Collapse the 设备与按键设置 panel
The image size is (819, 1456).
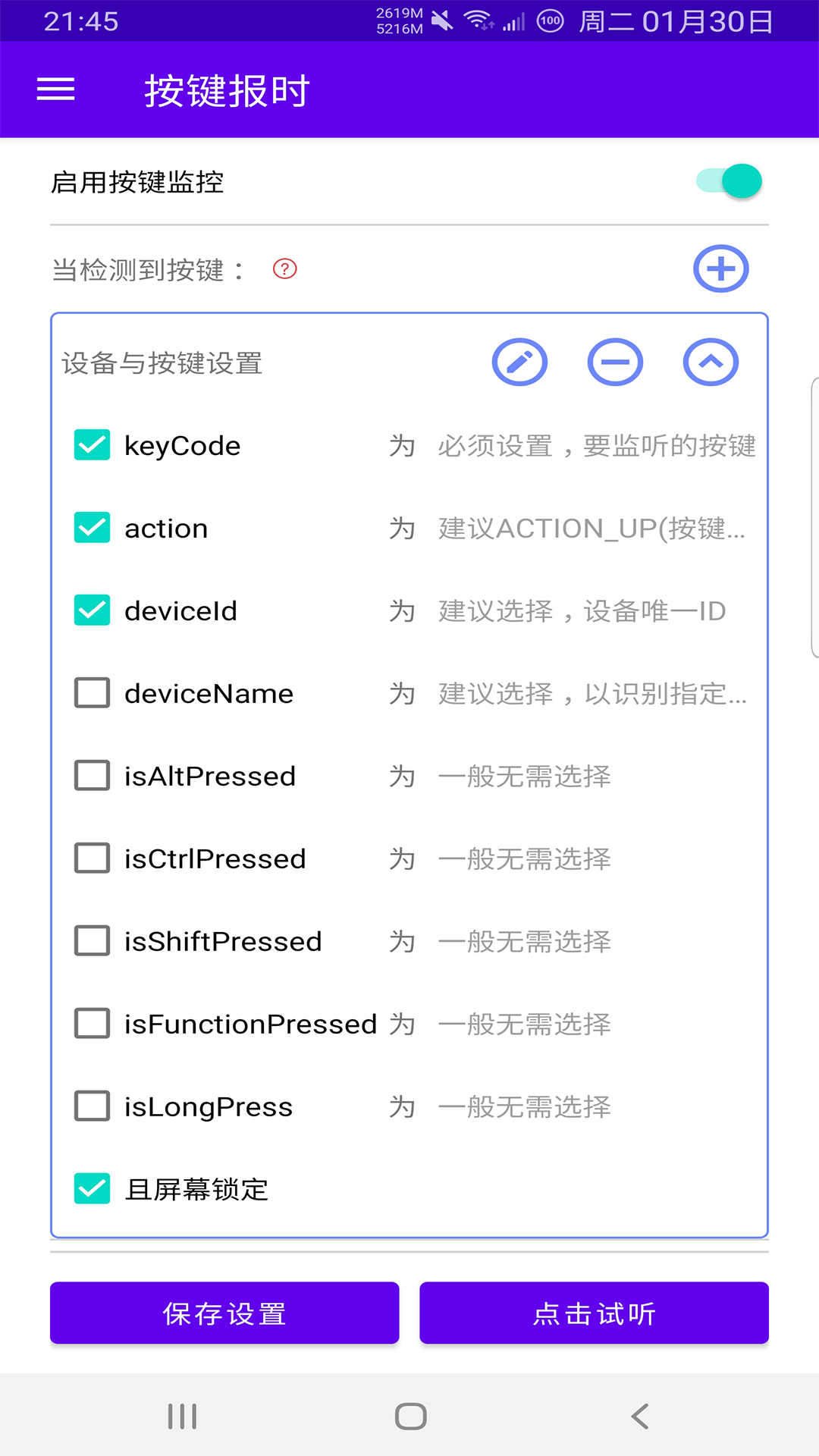711,362
